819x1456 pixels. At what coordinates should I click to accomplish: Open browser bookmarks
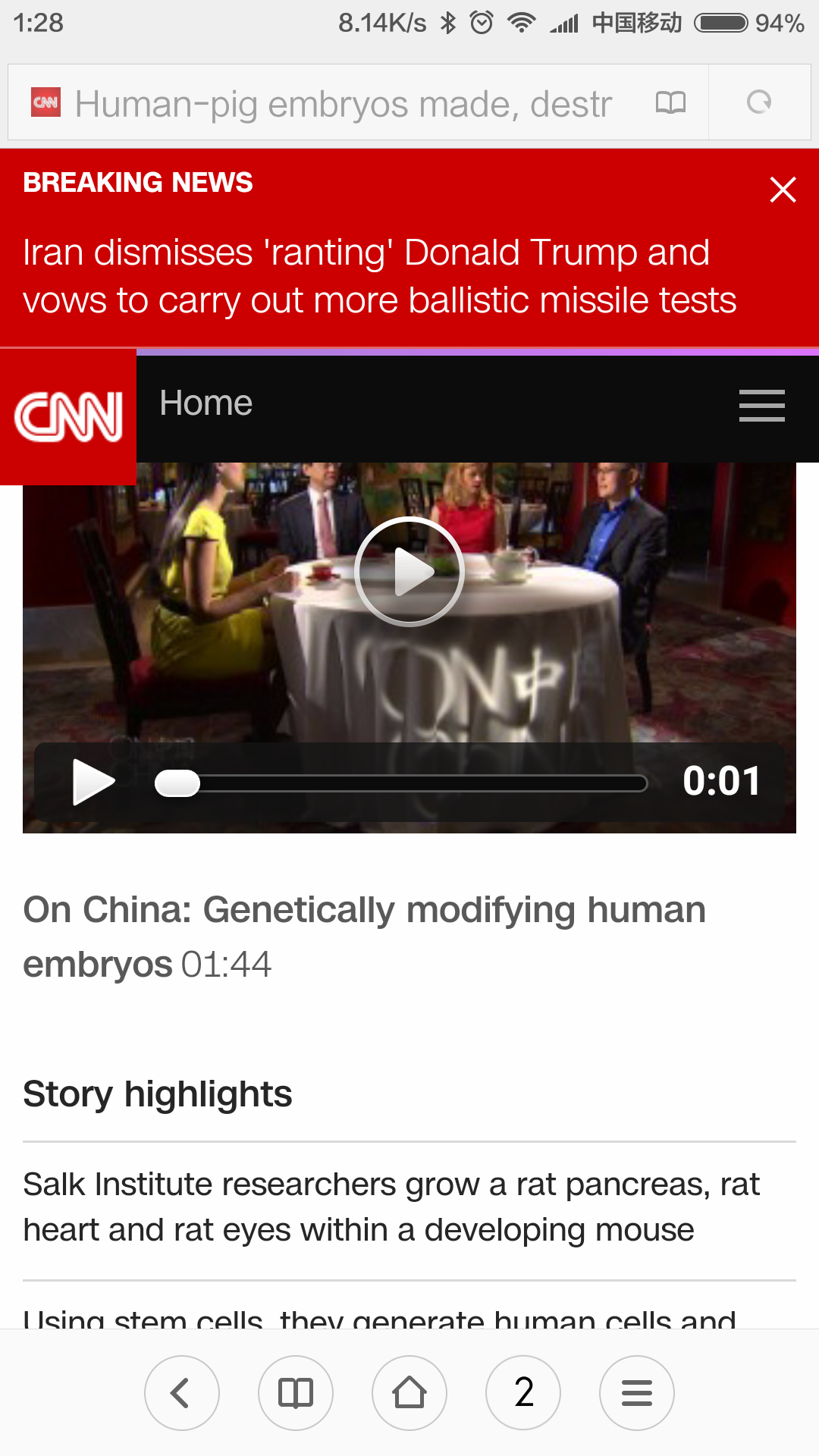click(x=296, y=1393)
